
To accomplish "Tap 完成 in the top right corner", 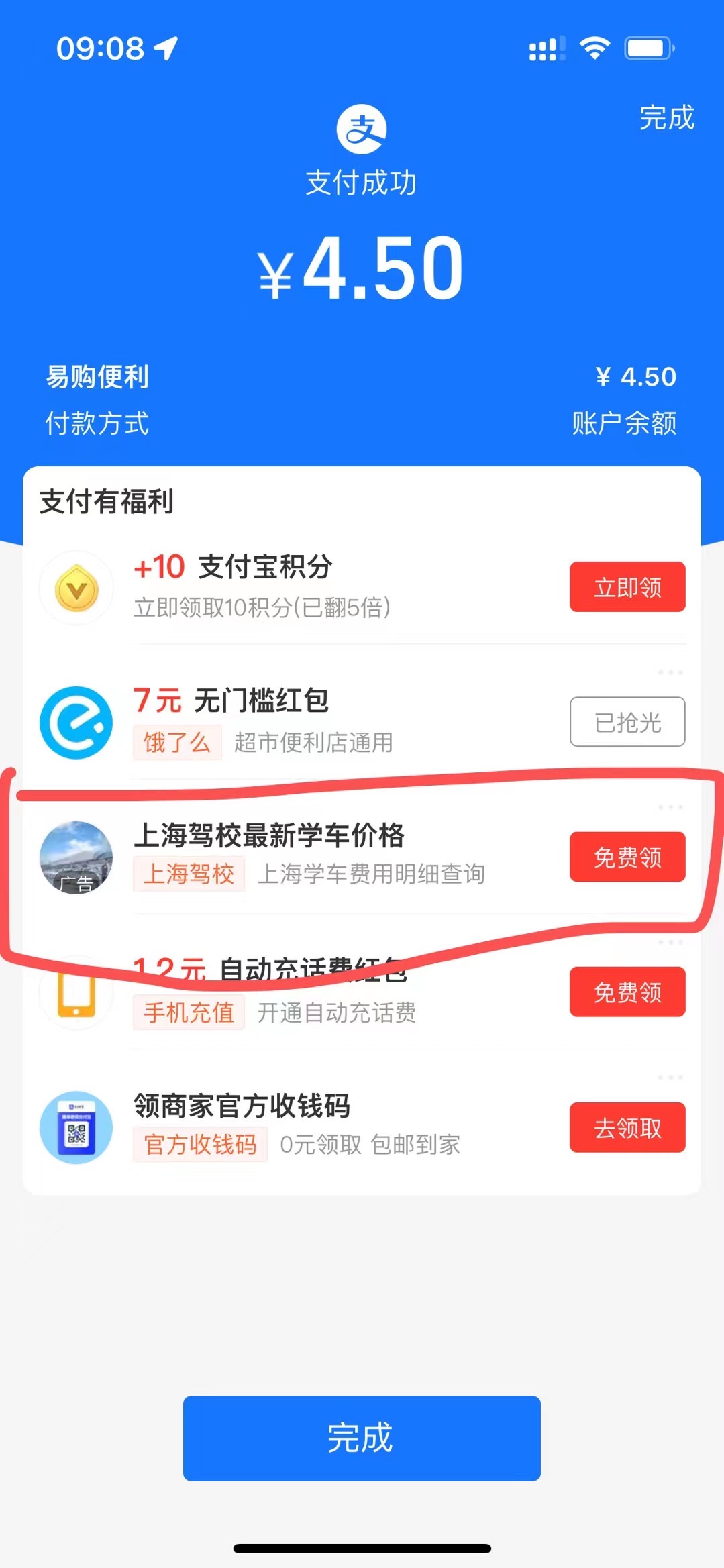I will coord(666,118).
